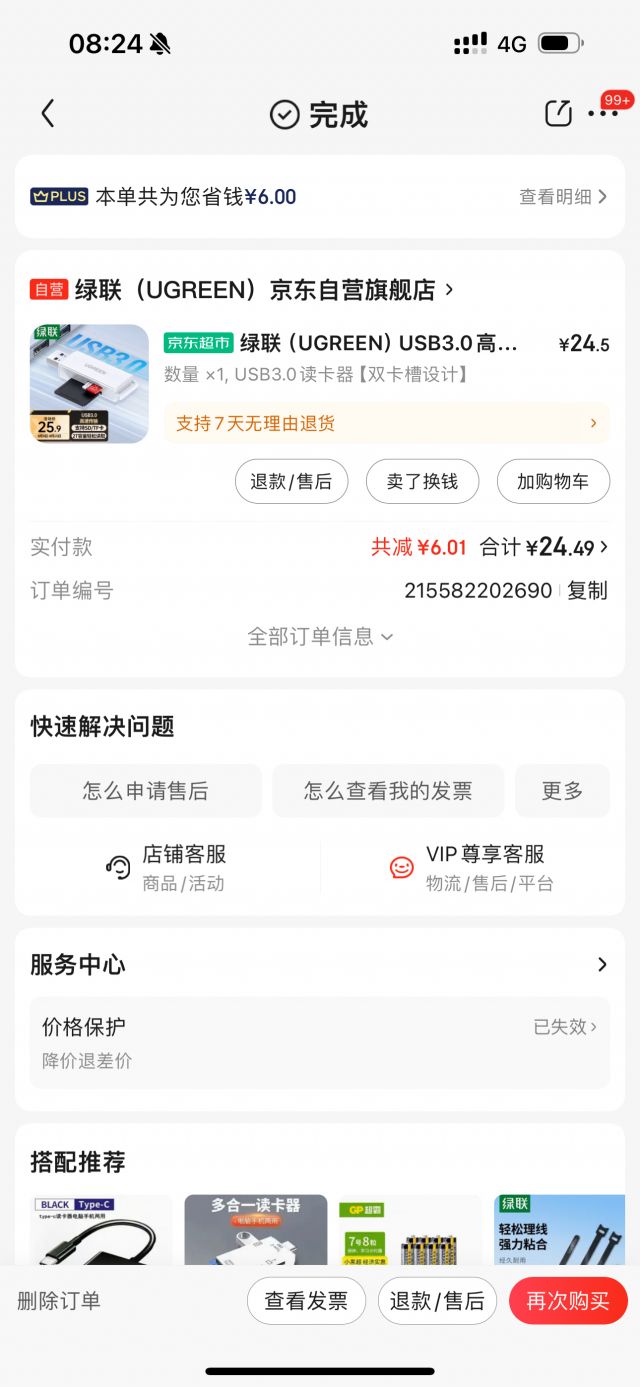Screen dimensions: 640x1387
Task: Tap 删除订单 to delete the order
Action: [x=59, y=1301]
